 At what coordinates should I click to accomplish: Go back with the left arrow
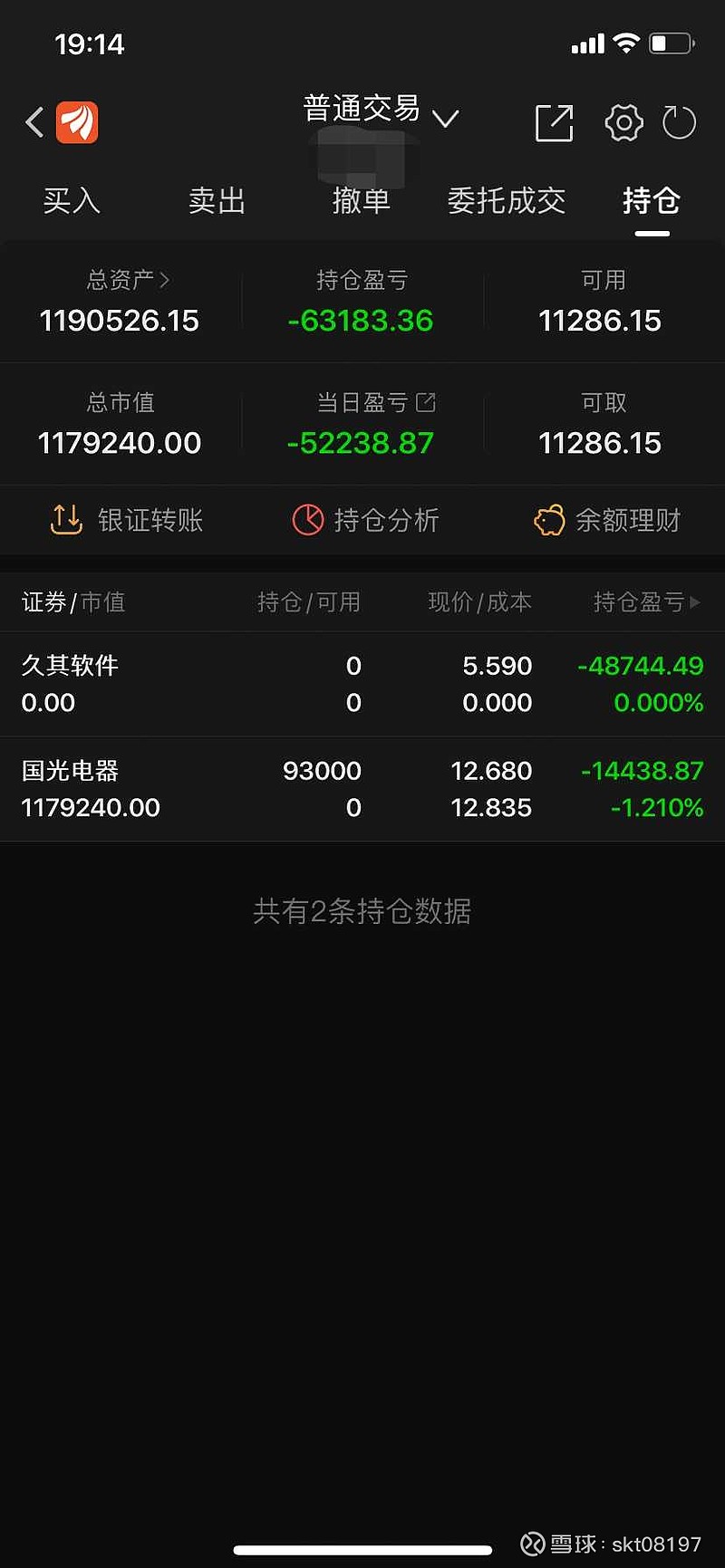click(35, 121)
